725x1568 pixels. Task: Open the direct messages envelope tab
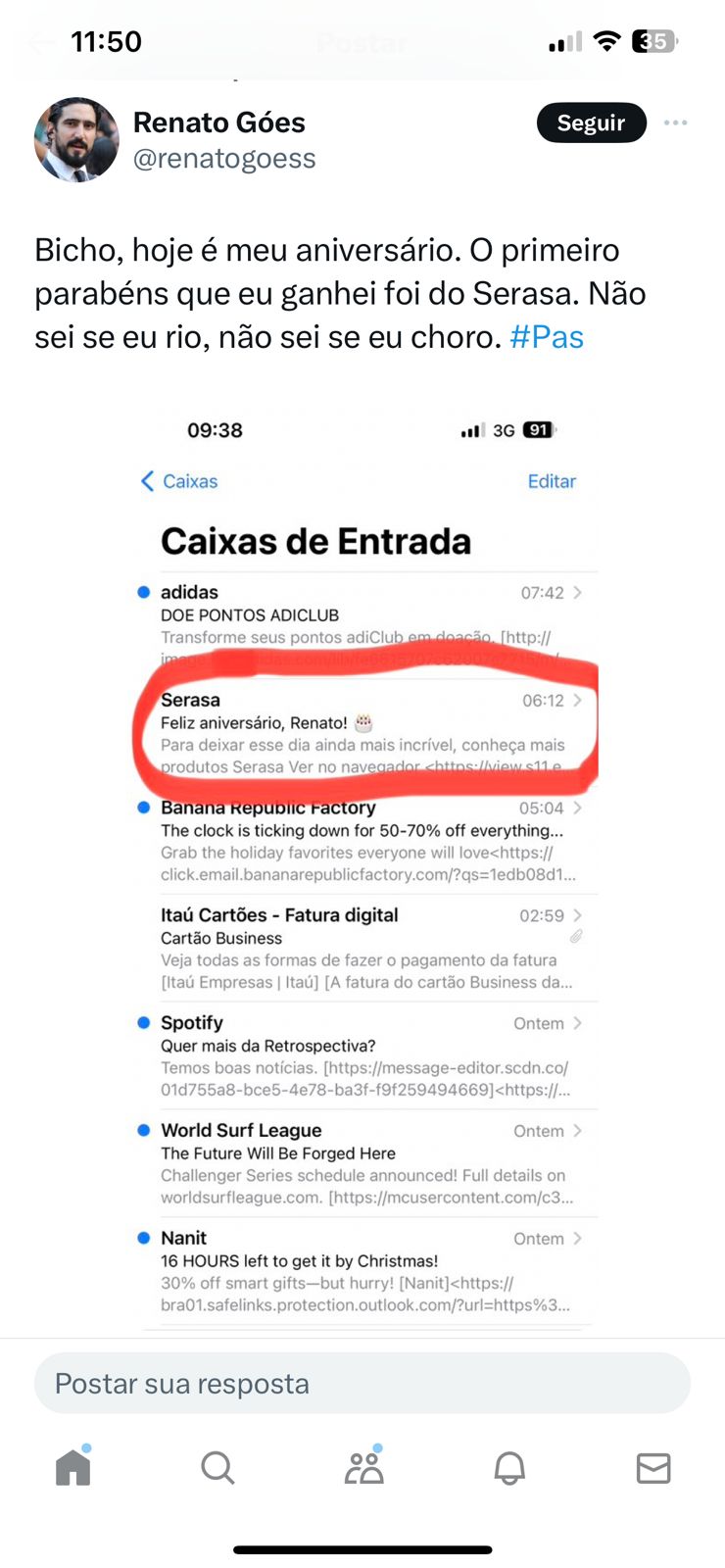pyautogui.click(x=653, y=1467)
